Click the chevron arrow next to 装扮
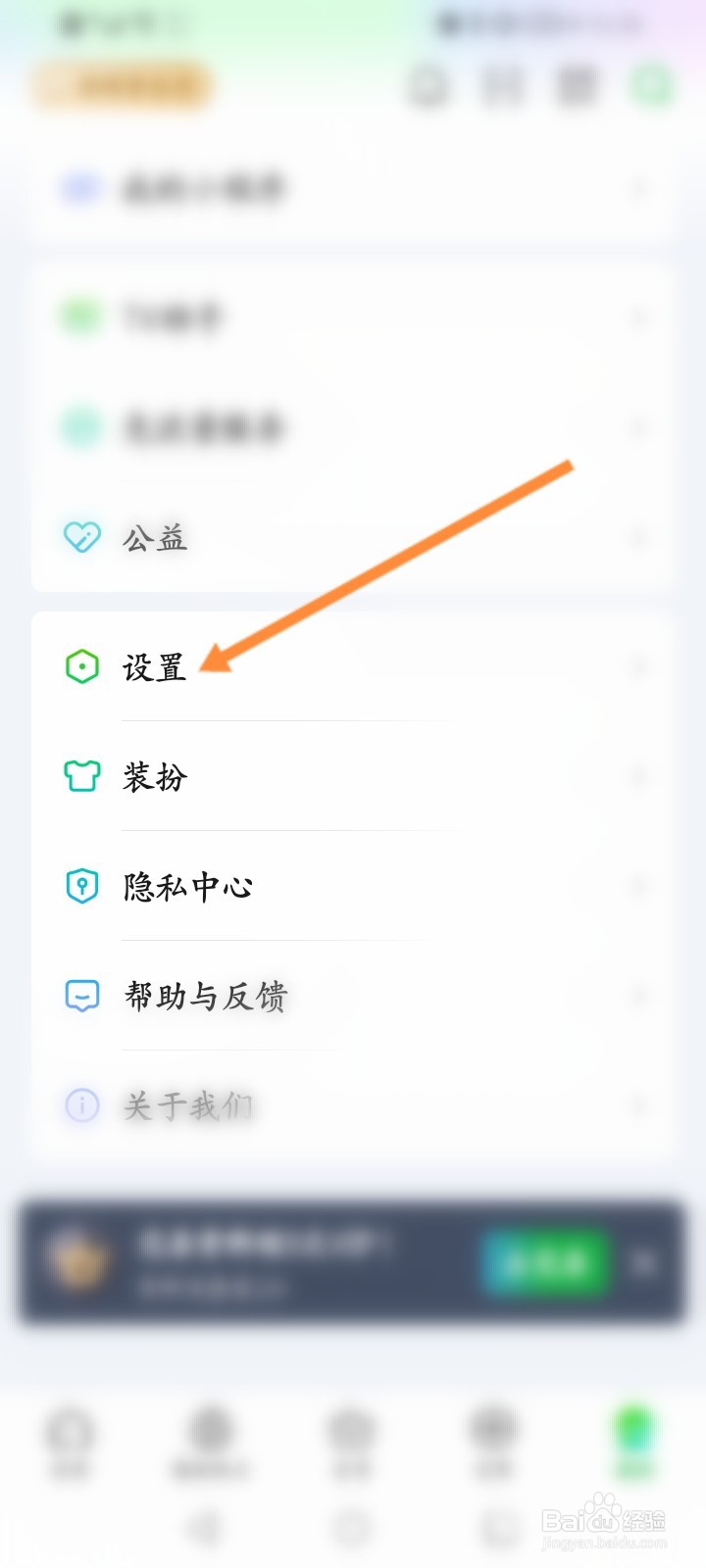The image size is (706, 1568). 638,776
